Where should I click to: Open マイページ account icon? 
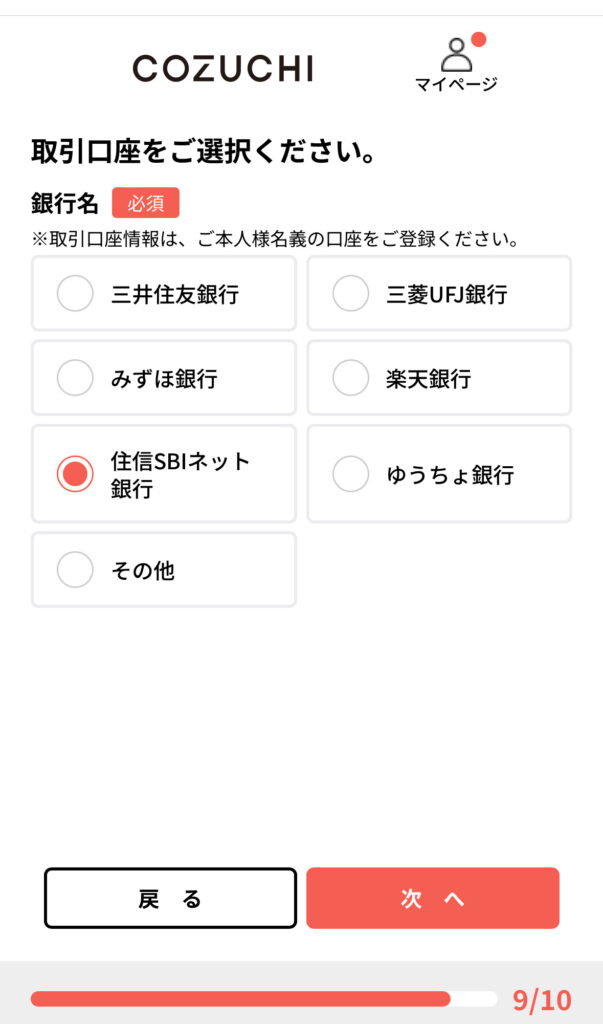pos(457,64)
